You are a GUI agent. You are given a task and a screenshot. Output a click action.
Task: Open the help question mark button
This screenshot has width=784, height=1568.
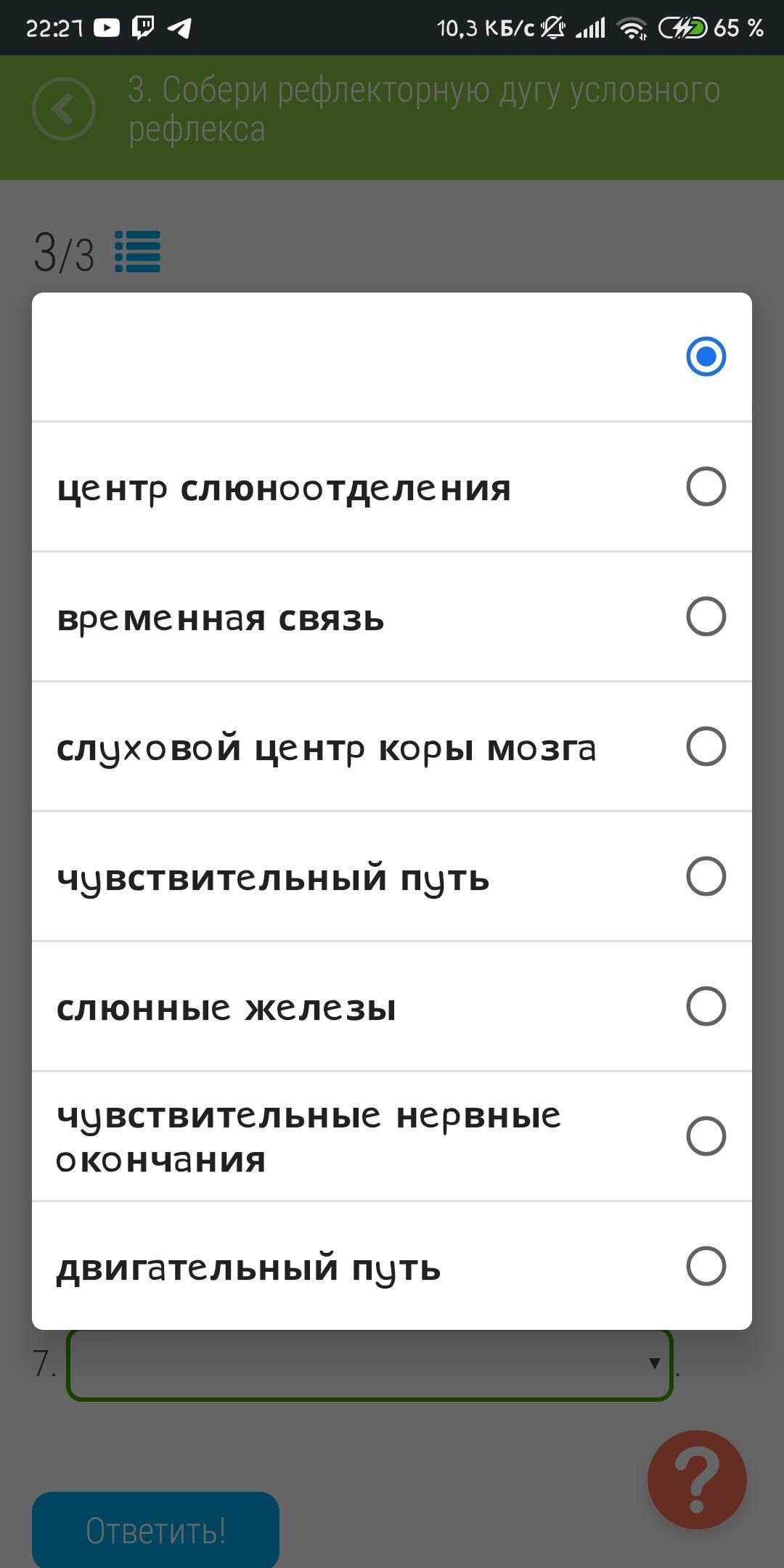coord(696,1479)
